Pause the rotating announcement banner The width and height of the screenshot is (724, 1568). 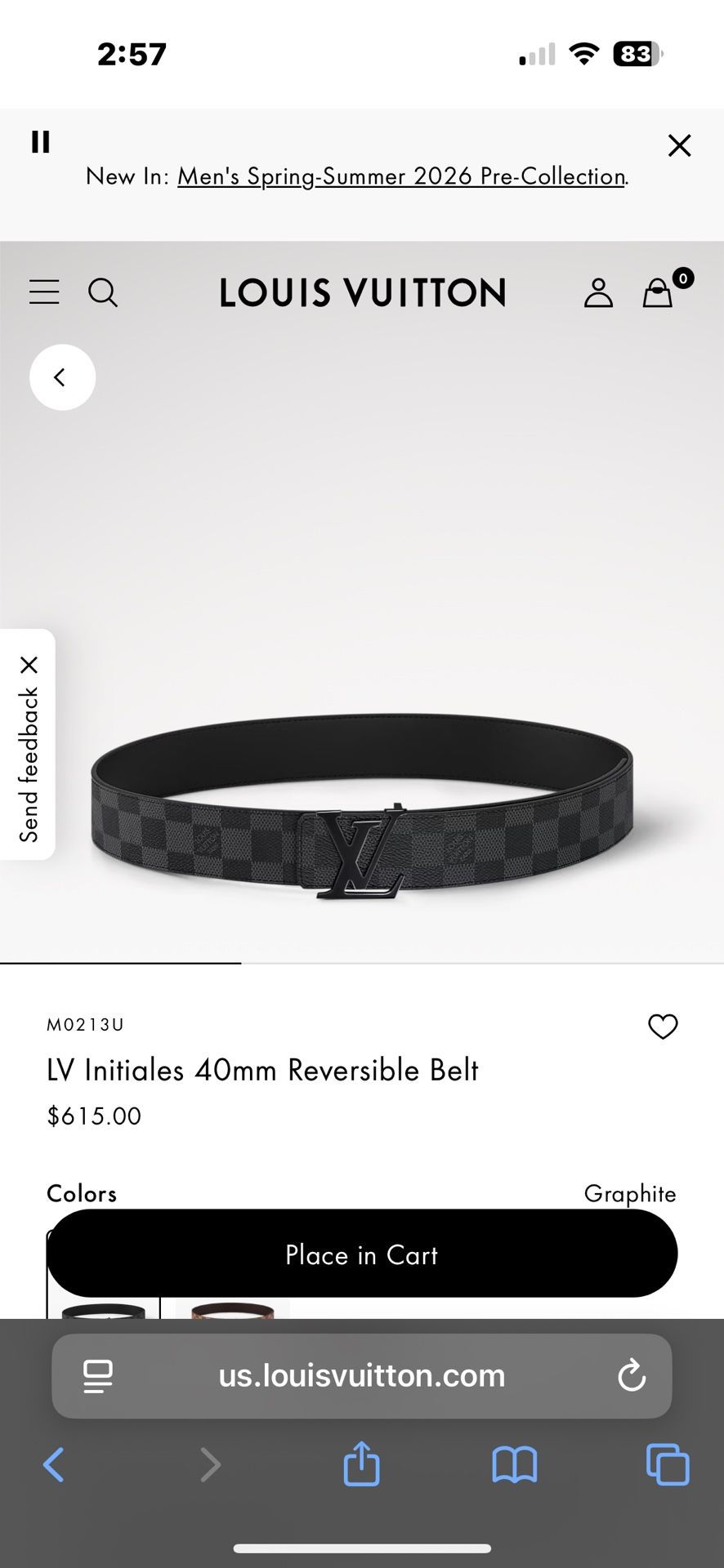pos(40,142)
